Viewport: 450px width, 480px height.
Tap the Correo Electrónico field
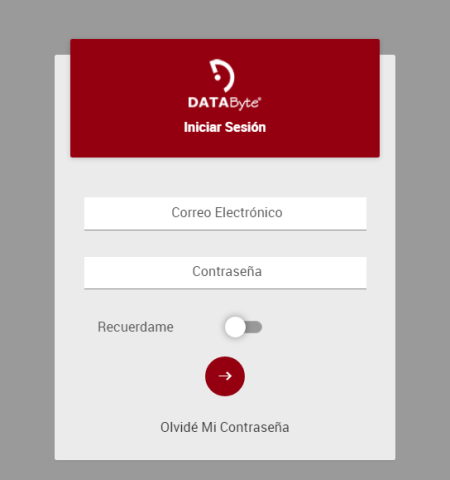pos(225,213)
